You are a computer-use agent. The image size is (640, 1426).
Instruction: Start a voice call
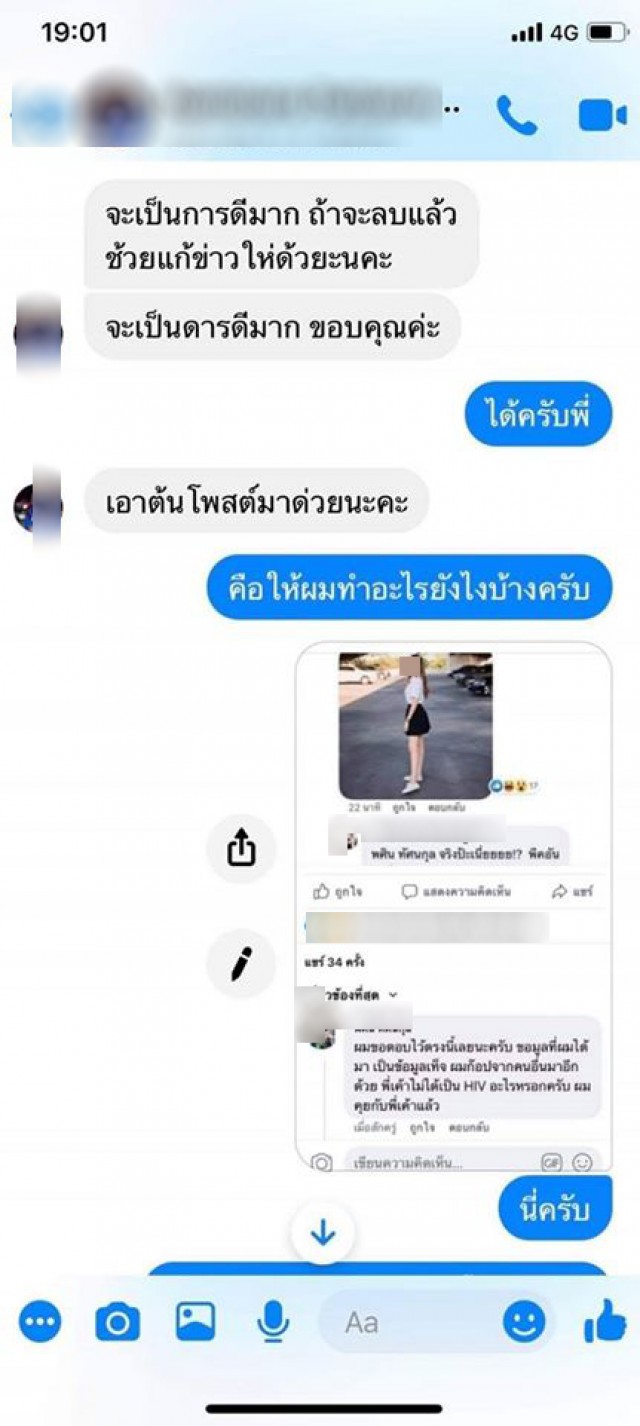pos(516,117)
